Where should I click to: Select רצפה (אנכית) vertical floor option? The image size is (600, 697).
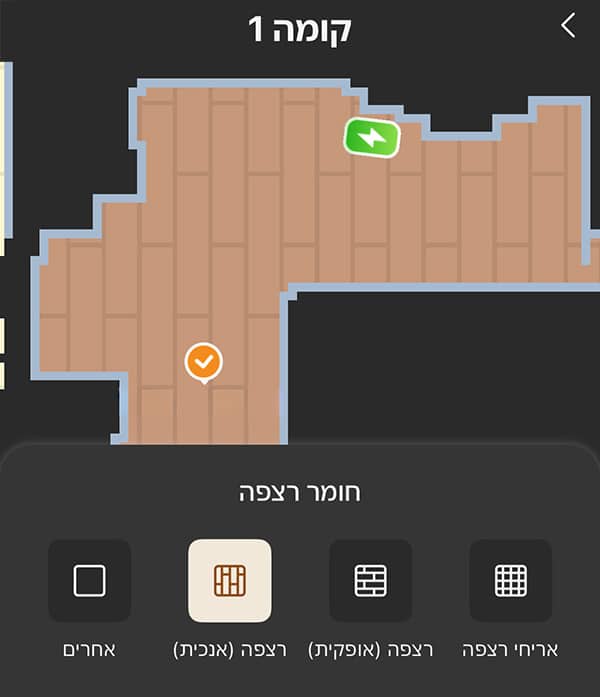tap(230, 581)
